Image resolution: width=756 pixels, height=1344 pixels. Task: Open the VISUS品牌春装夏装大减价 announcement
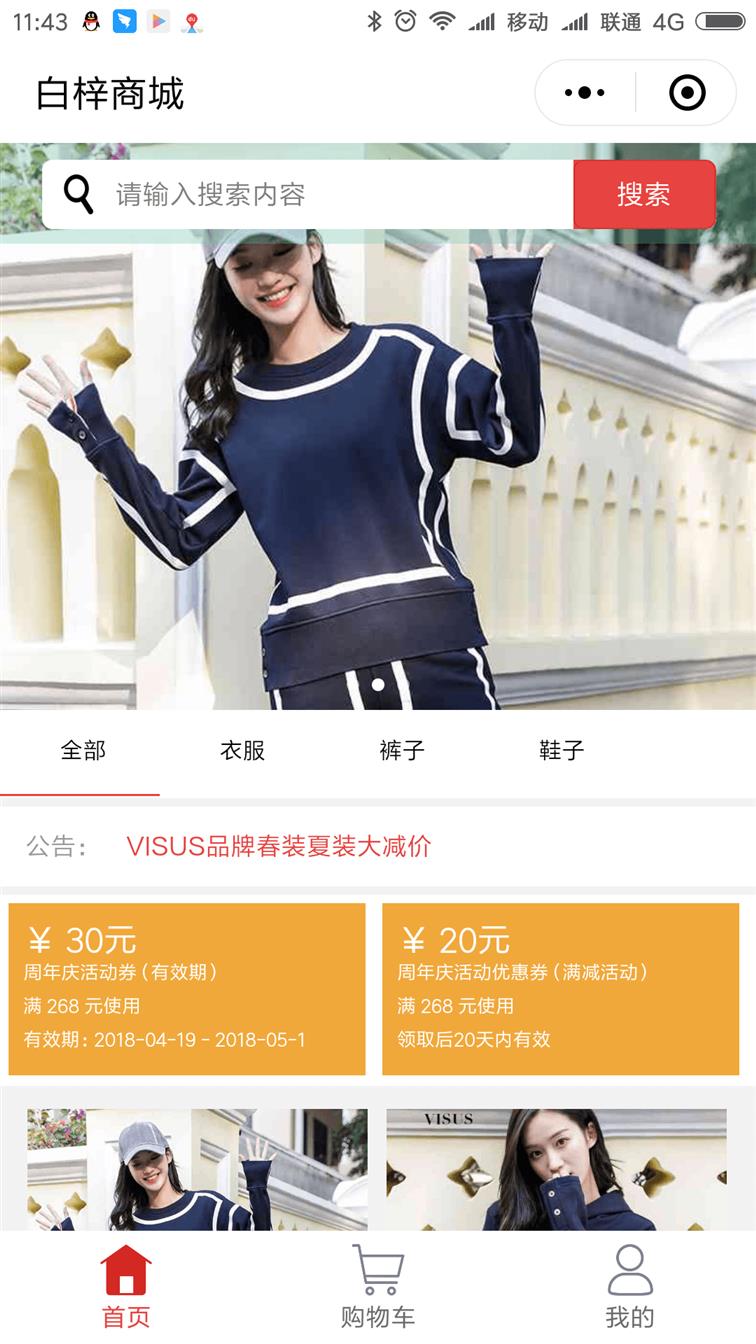point(278,846)
